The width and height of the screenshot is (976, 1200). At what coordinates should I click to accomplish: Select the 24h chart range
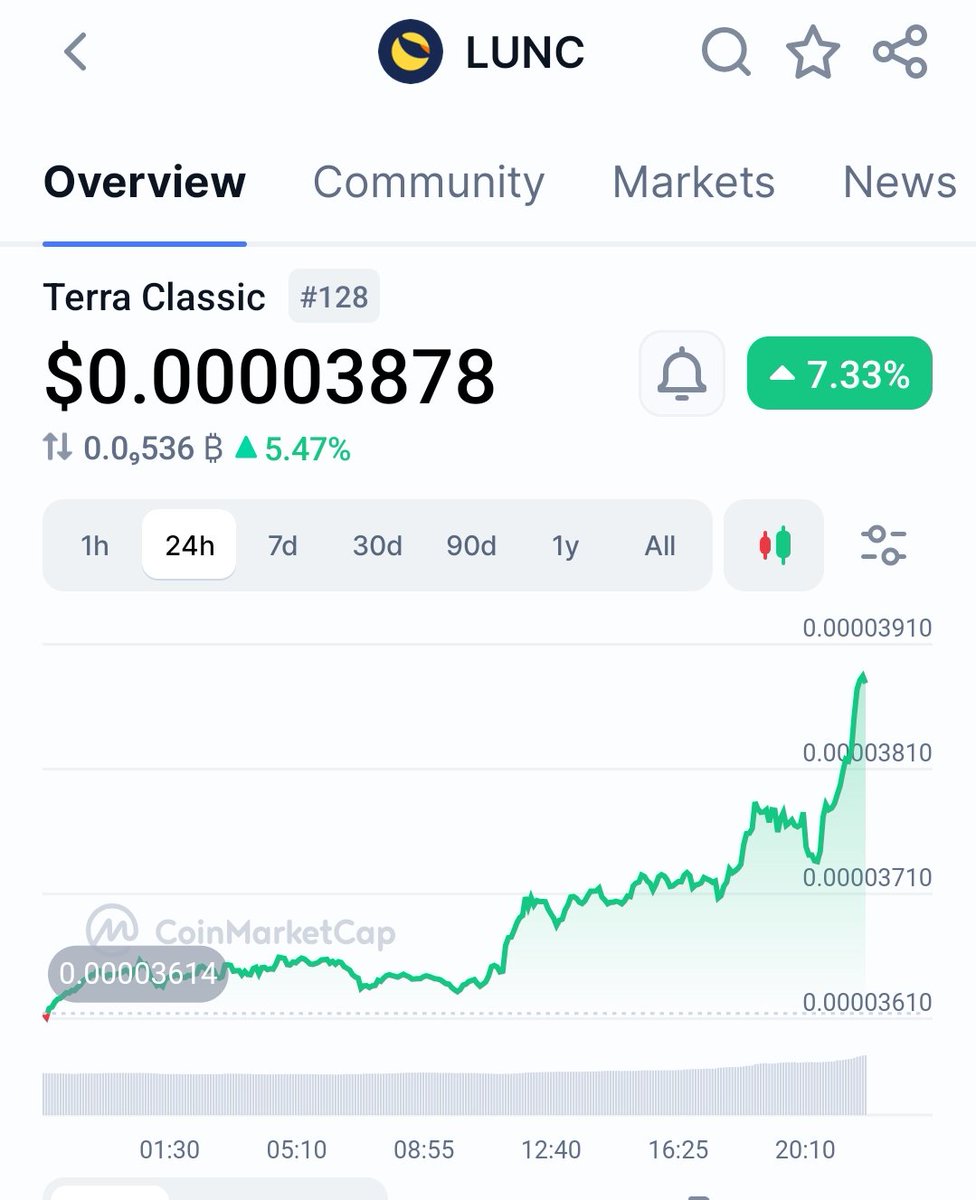189,546
